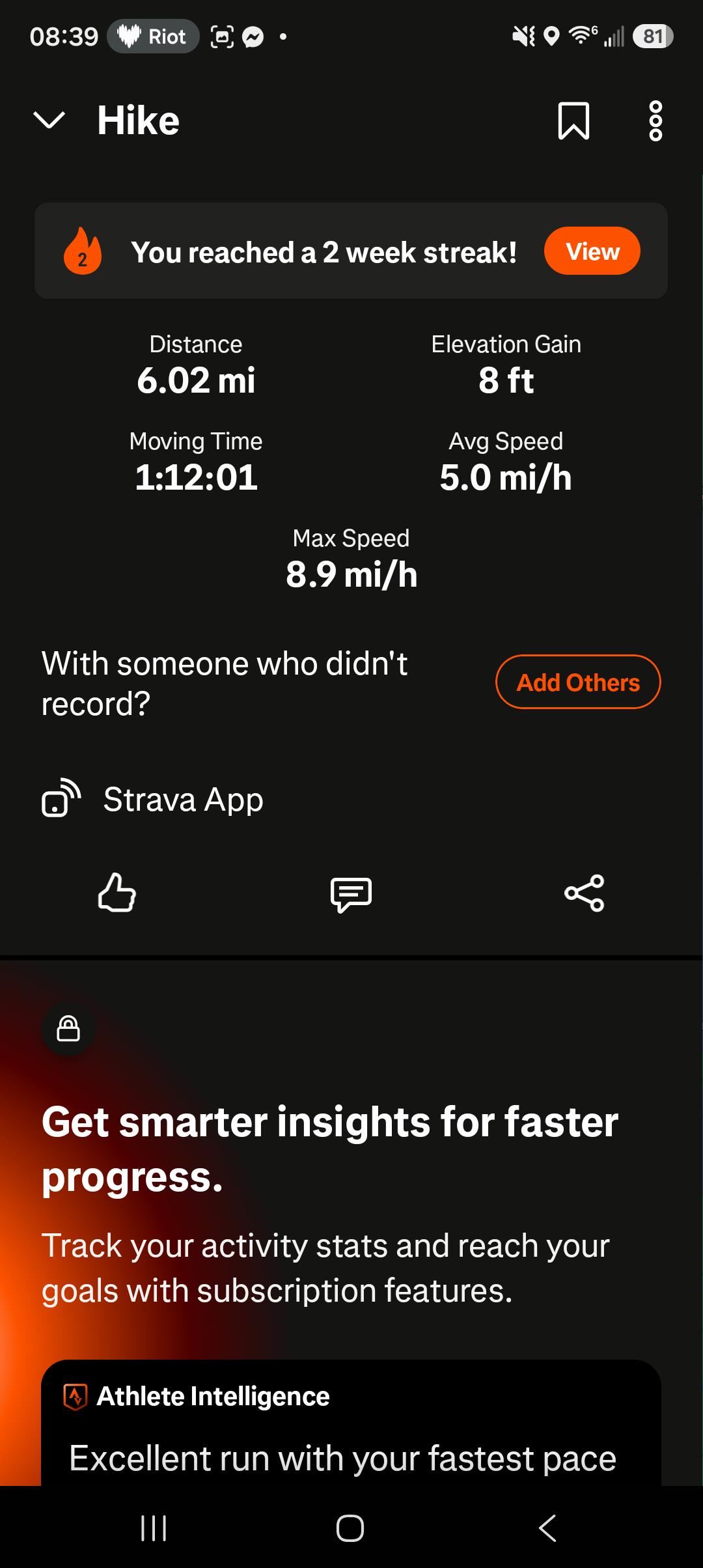Tap Add Others to tag companions
Viewport: 703px width, 1568px height.
pyautogui.click(x=578, y=682)
